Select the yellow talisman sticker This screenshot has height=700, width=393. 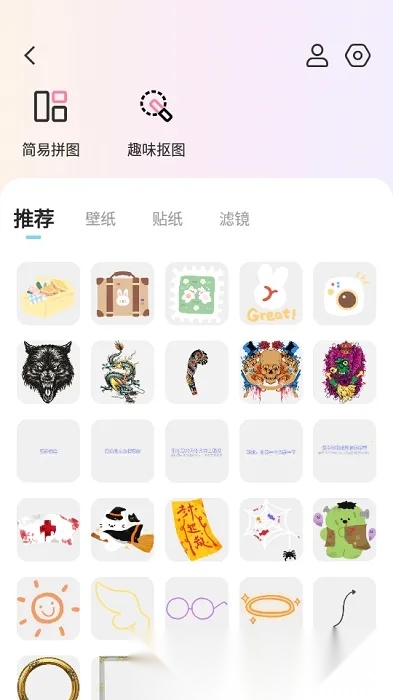(196, 529)
